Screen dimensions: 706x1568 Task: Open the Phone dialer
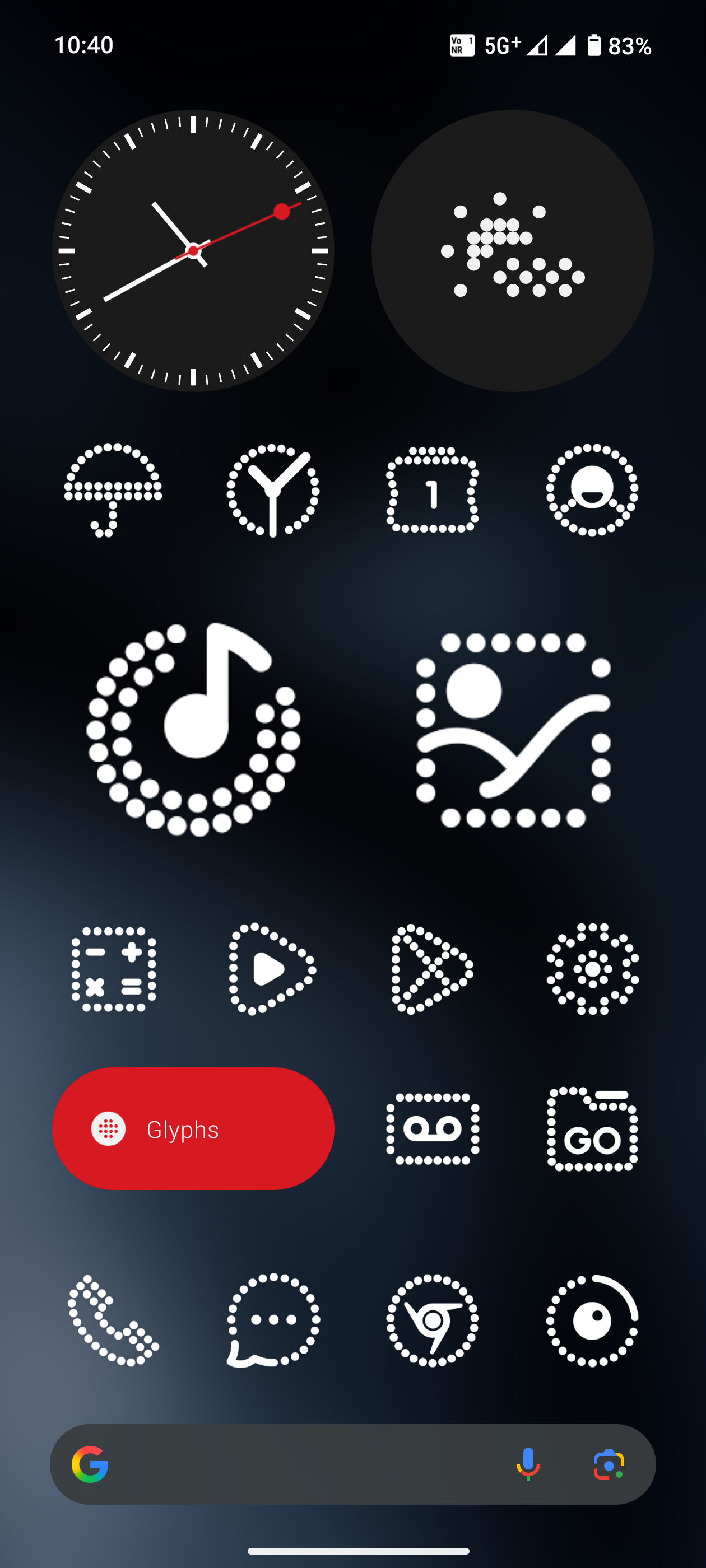[113, 1320]
